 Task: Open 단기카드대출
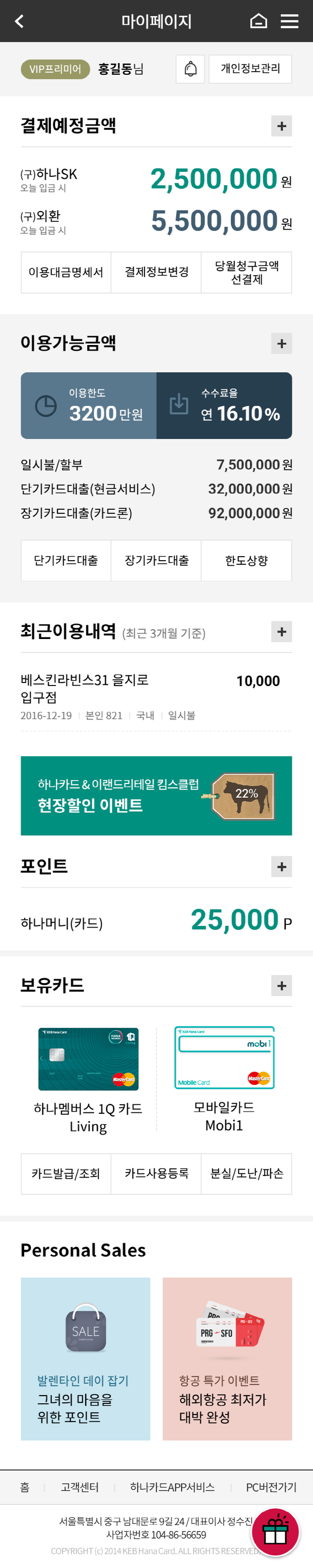click(66, 560)
